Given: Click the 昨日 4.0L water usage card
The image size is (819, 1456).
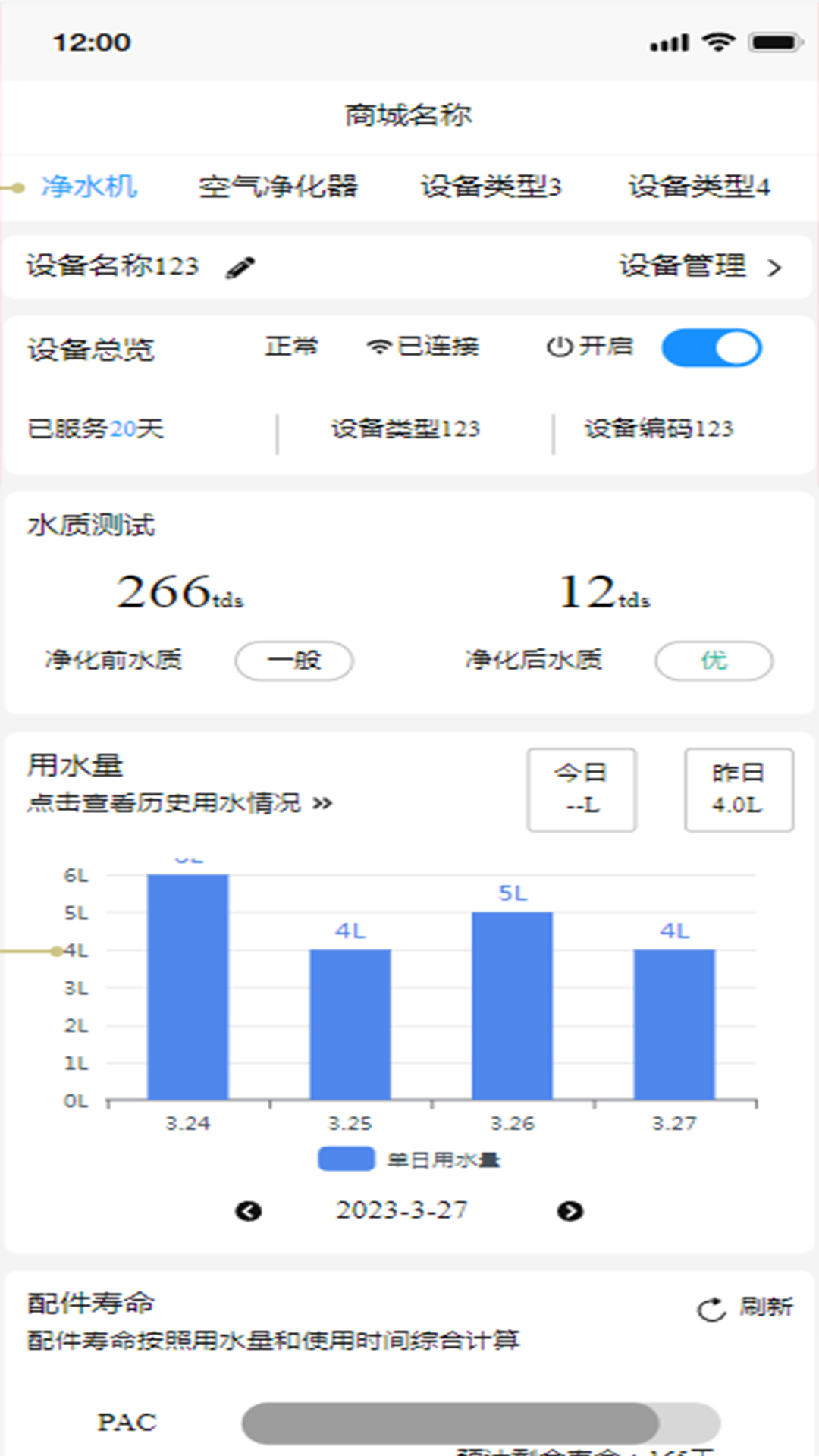Looking at the screenshot, I should 738,790.
